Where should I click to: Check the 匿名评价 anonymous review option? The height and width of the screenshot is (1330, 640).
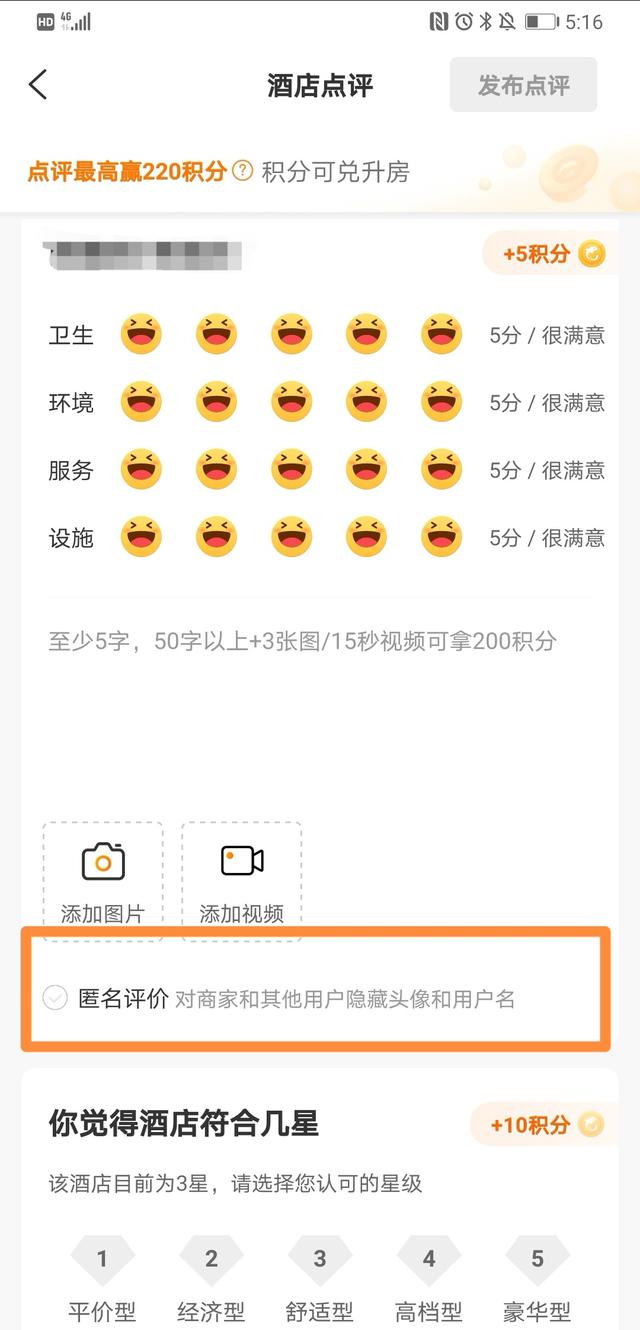click(x=56, y=997)
